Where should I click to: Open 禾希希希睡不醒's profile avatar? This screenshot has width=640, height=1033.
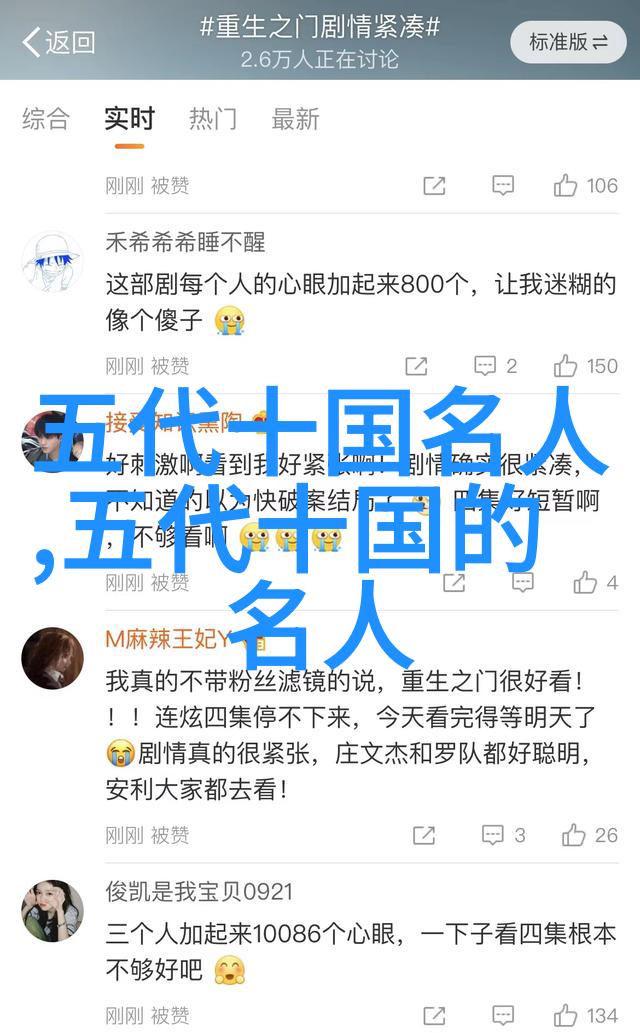point(53,263)
